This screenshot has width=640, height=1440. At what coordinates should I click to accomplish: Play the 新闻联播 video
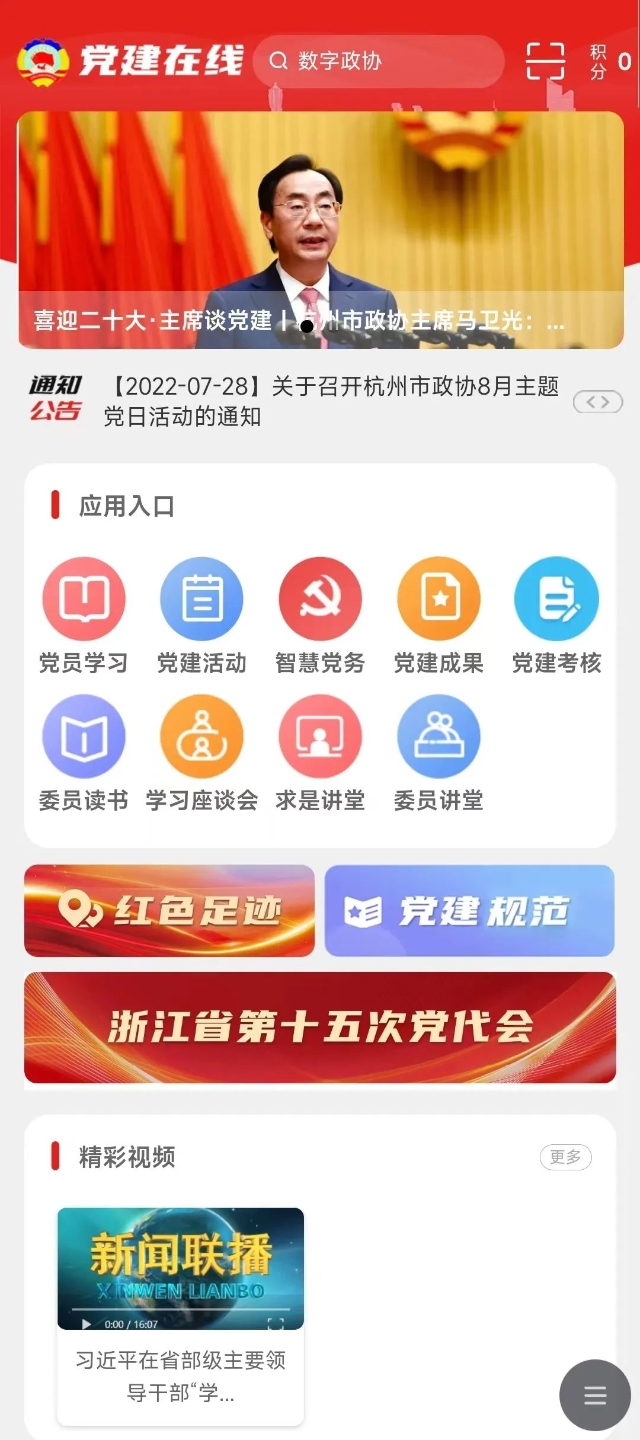coord(180,1268)
